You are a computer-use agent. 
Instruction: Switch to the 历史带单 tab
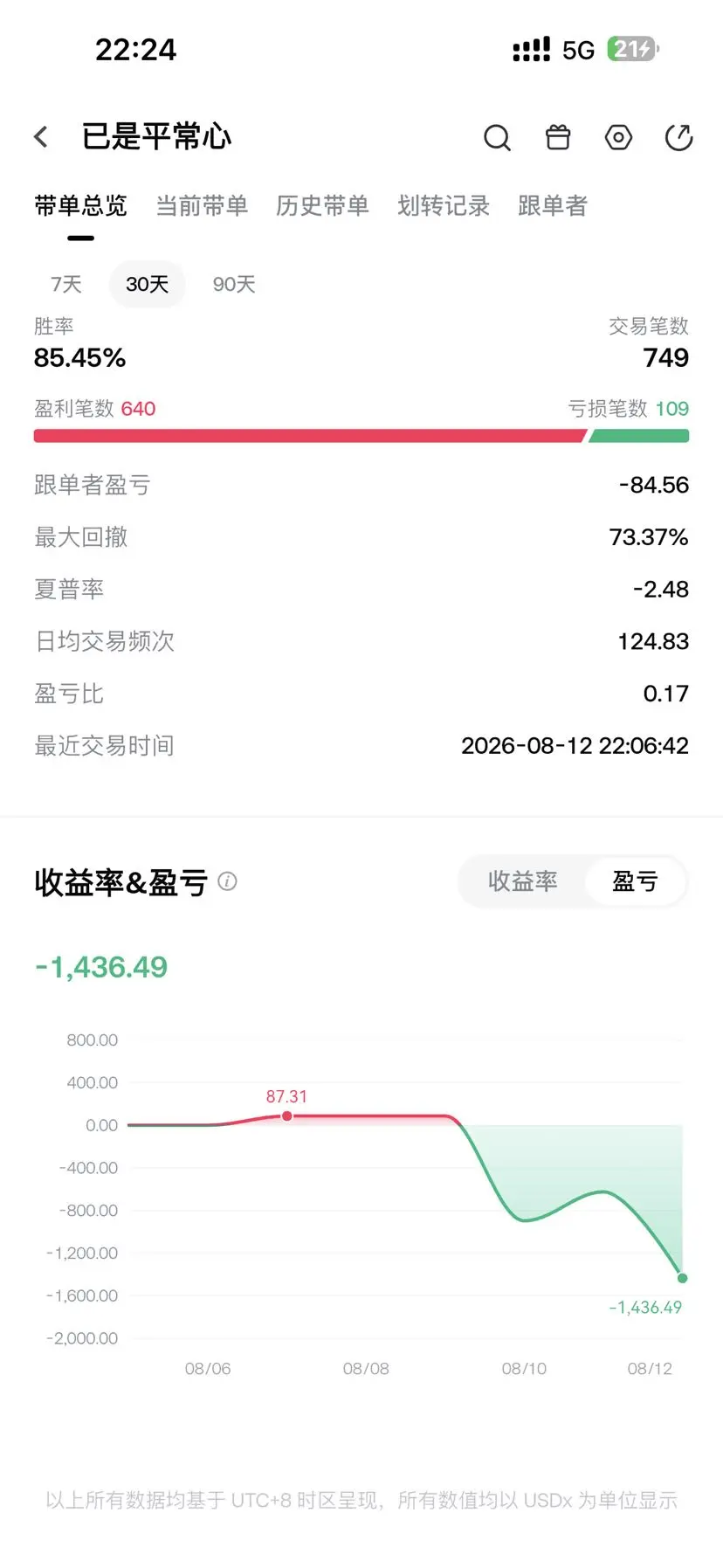322,206
